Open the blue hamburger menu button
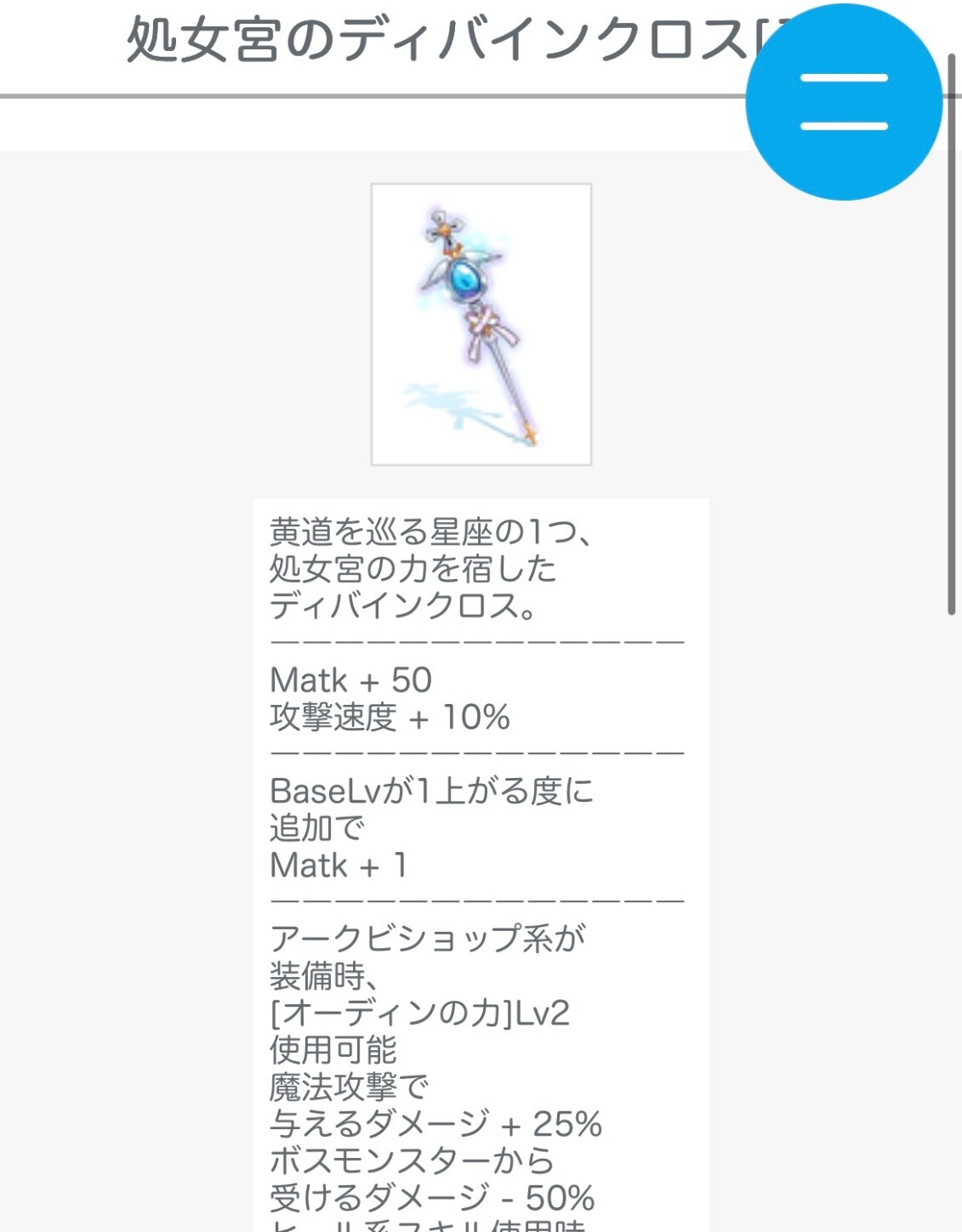 [x=843, y=102]
